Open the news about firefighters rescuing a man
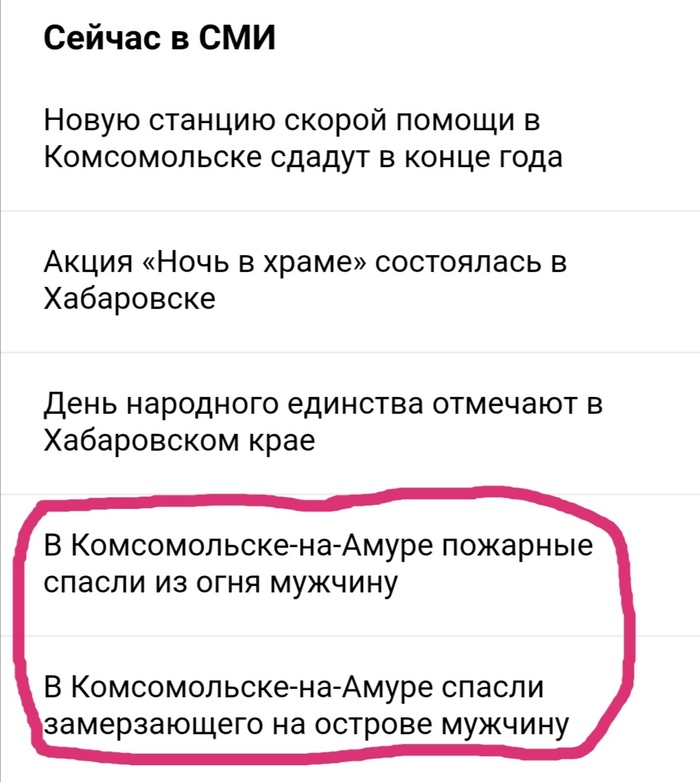 click(x=320, y=564)
